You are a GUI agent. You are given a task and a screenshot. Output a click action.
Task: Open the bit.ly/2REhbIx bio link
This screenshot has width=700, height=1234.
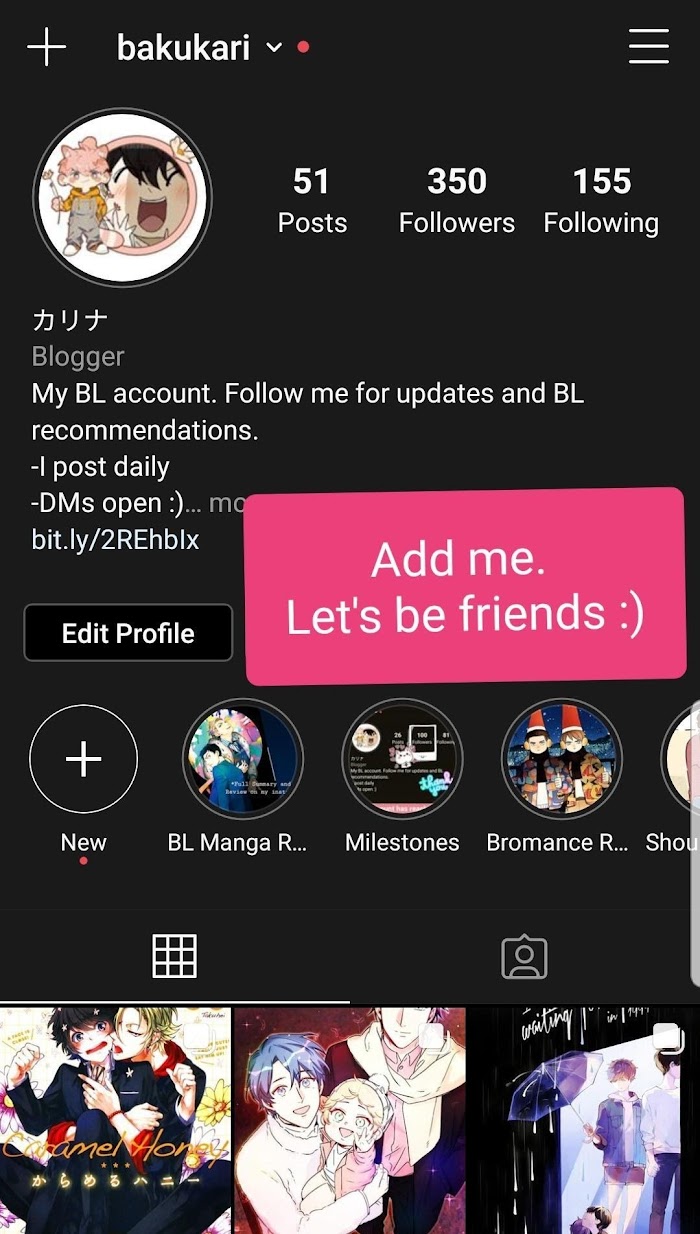pyautogui.click(x=116, y=541)
